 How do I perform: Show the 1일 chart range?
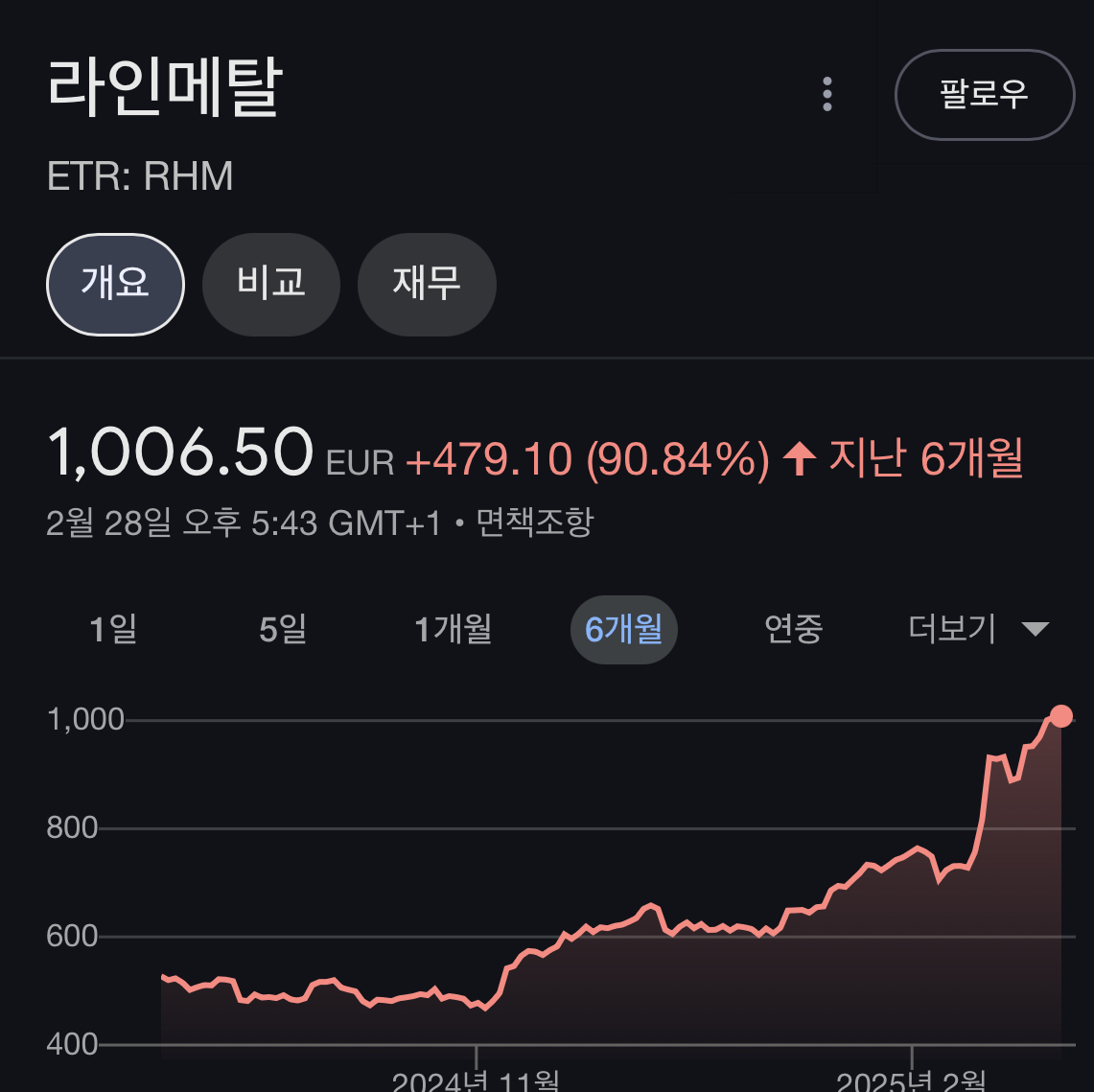[x=113, y=629]
